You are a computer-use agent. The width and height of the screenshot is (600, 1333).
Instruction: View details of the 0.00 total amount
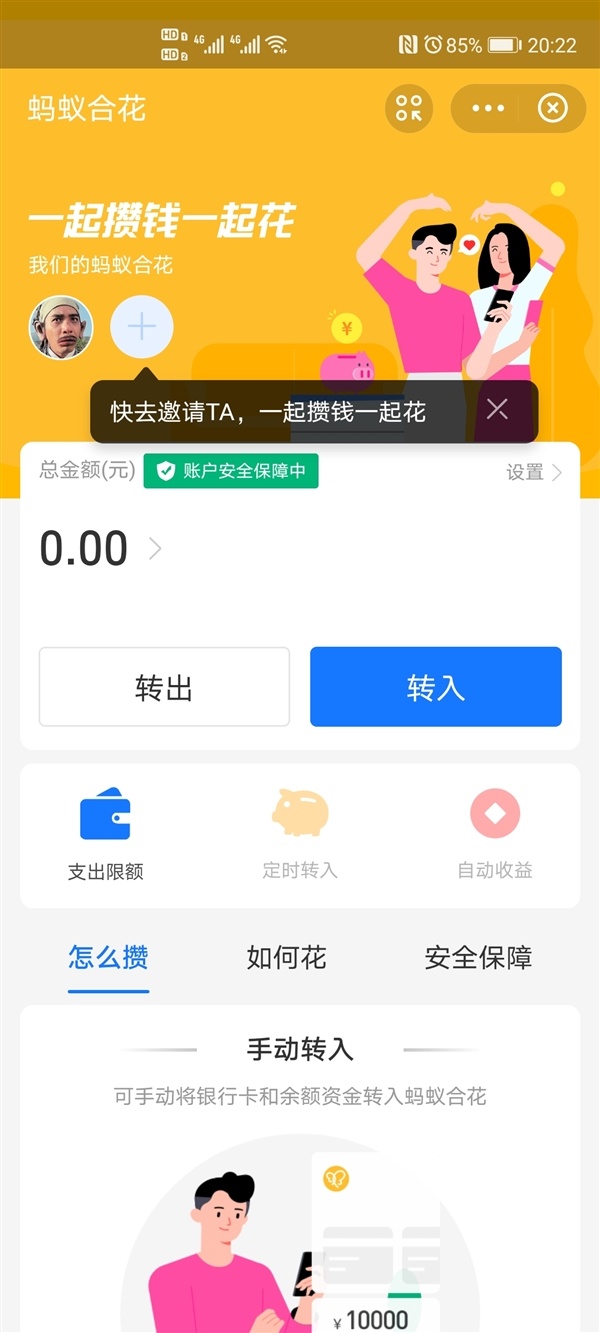tap(100, 548)
